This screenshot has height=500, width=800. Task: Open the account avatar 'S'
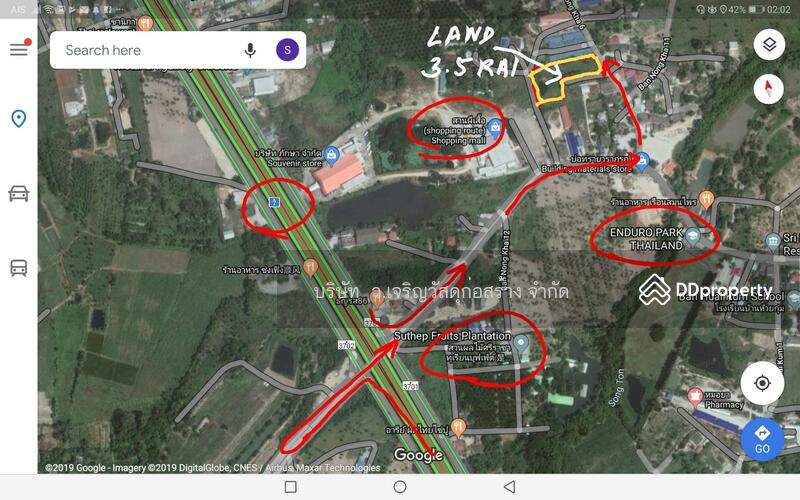tap(287, 50)
